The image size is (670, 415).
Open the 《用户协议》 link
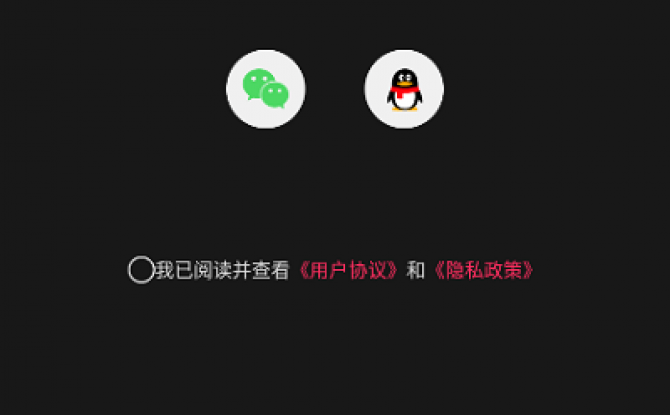click(x=350, y=270)
